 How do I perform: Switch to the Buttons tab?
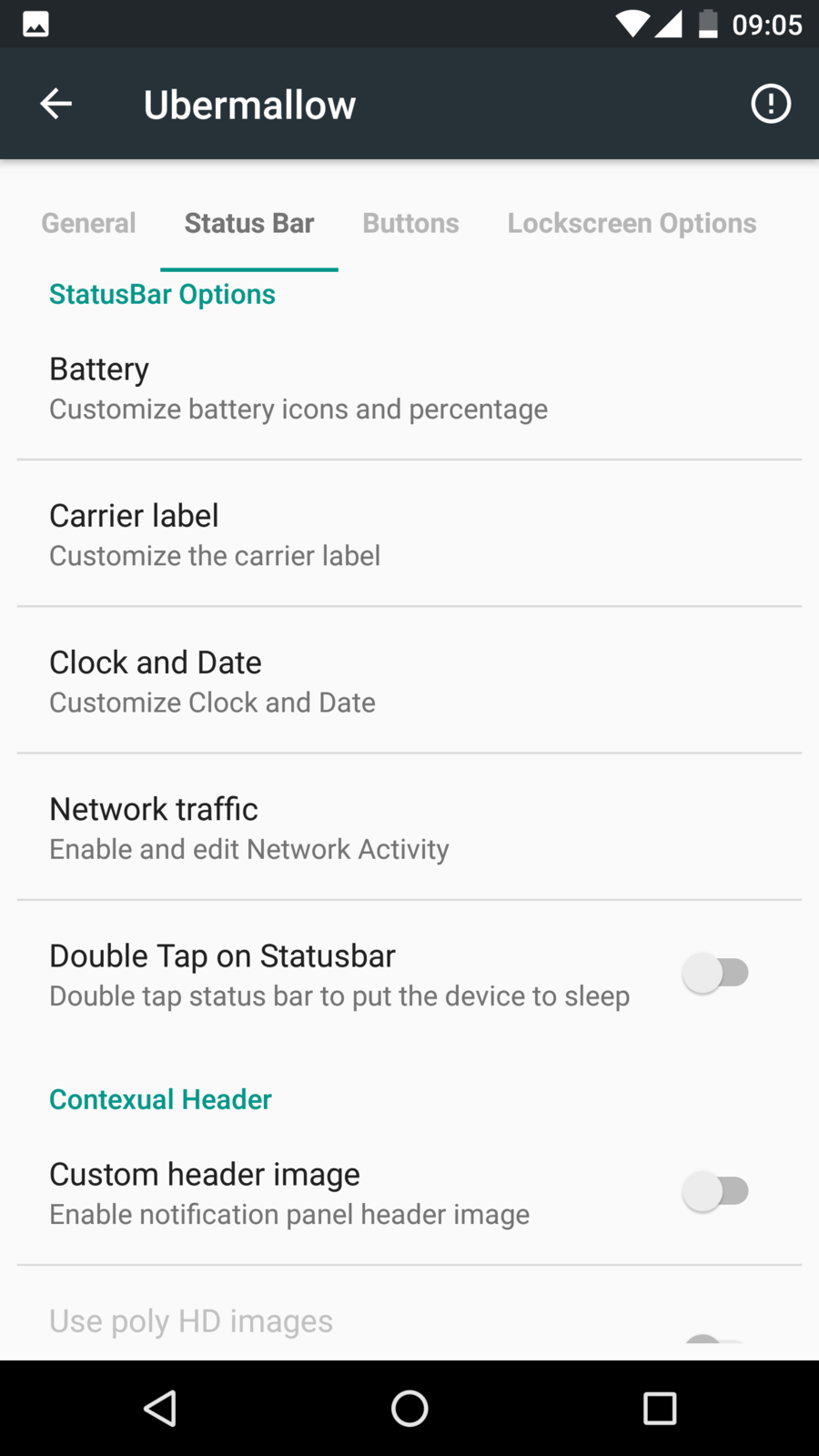pos(410,224)
